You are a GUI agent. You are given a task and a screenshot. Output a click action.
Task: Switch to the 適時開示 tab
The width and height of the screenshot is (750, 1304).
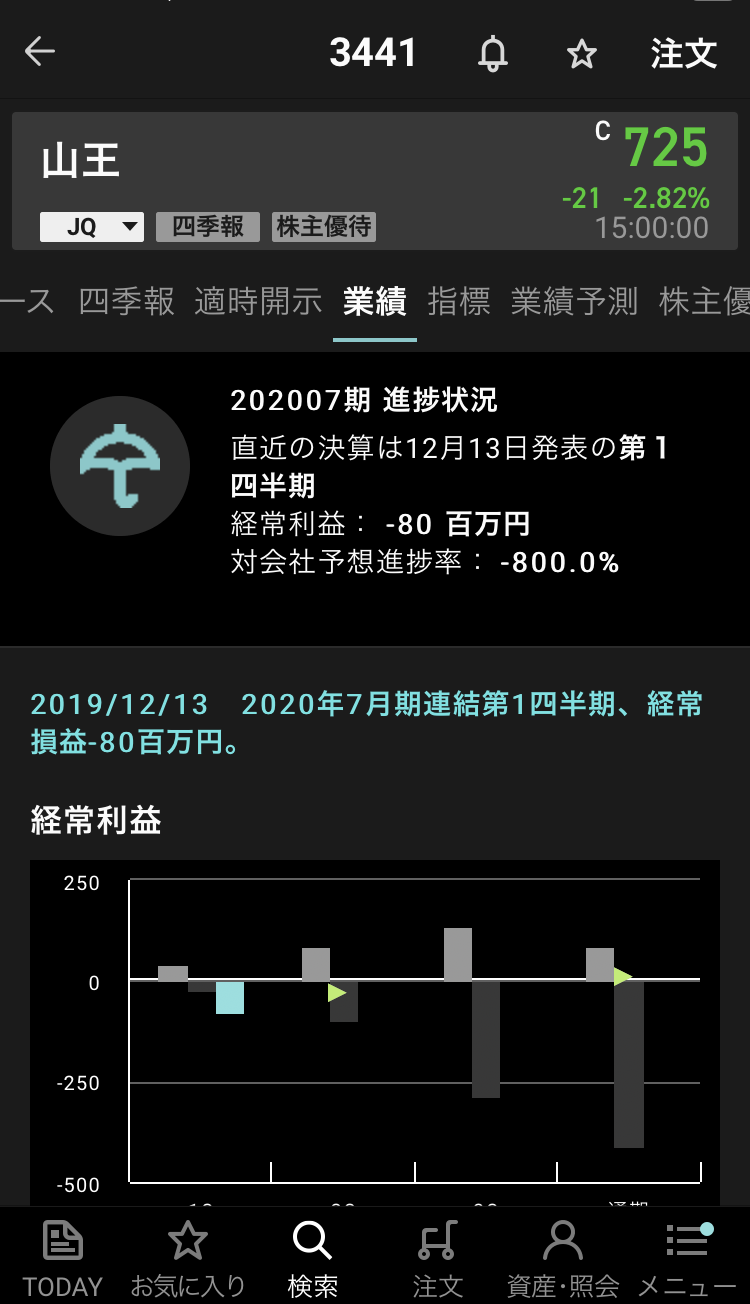[258, 301]
